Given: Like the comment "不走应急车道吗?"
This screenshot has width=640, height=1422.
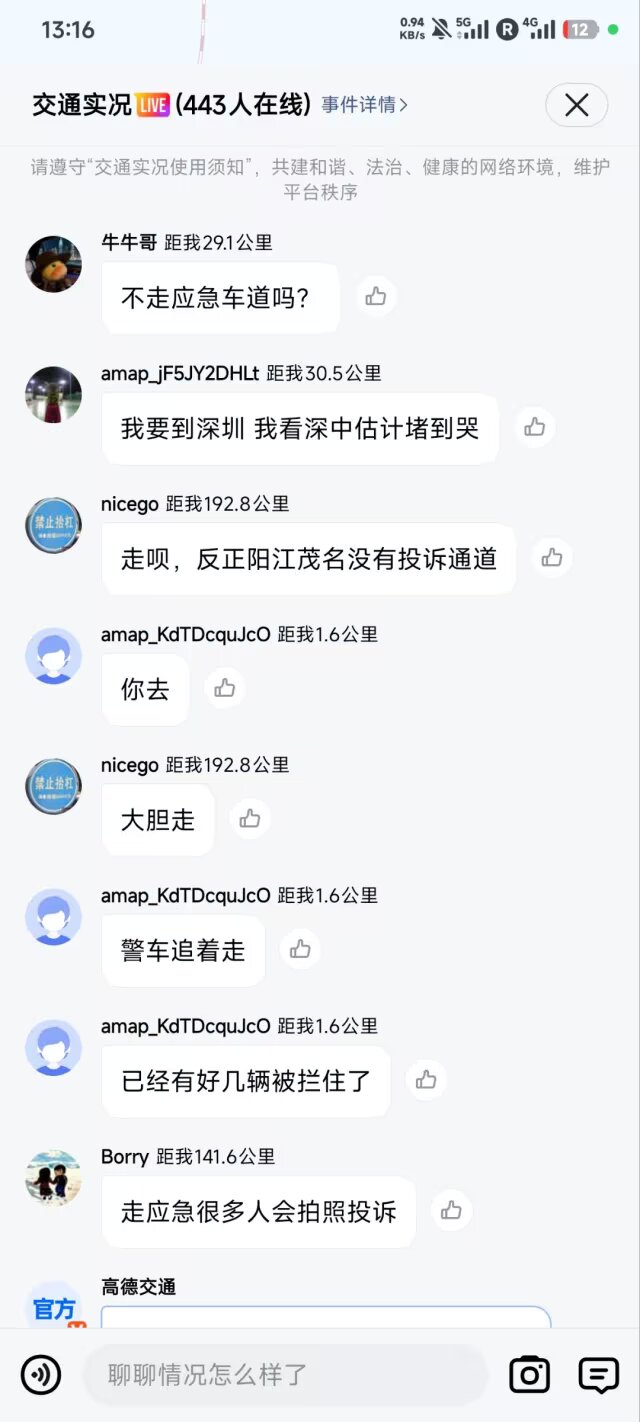Looking at the screenshot, I should pos(376,296).
